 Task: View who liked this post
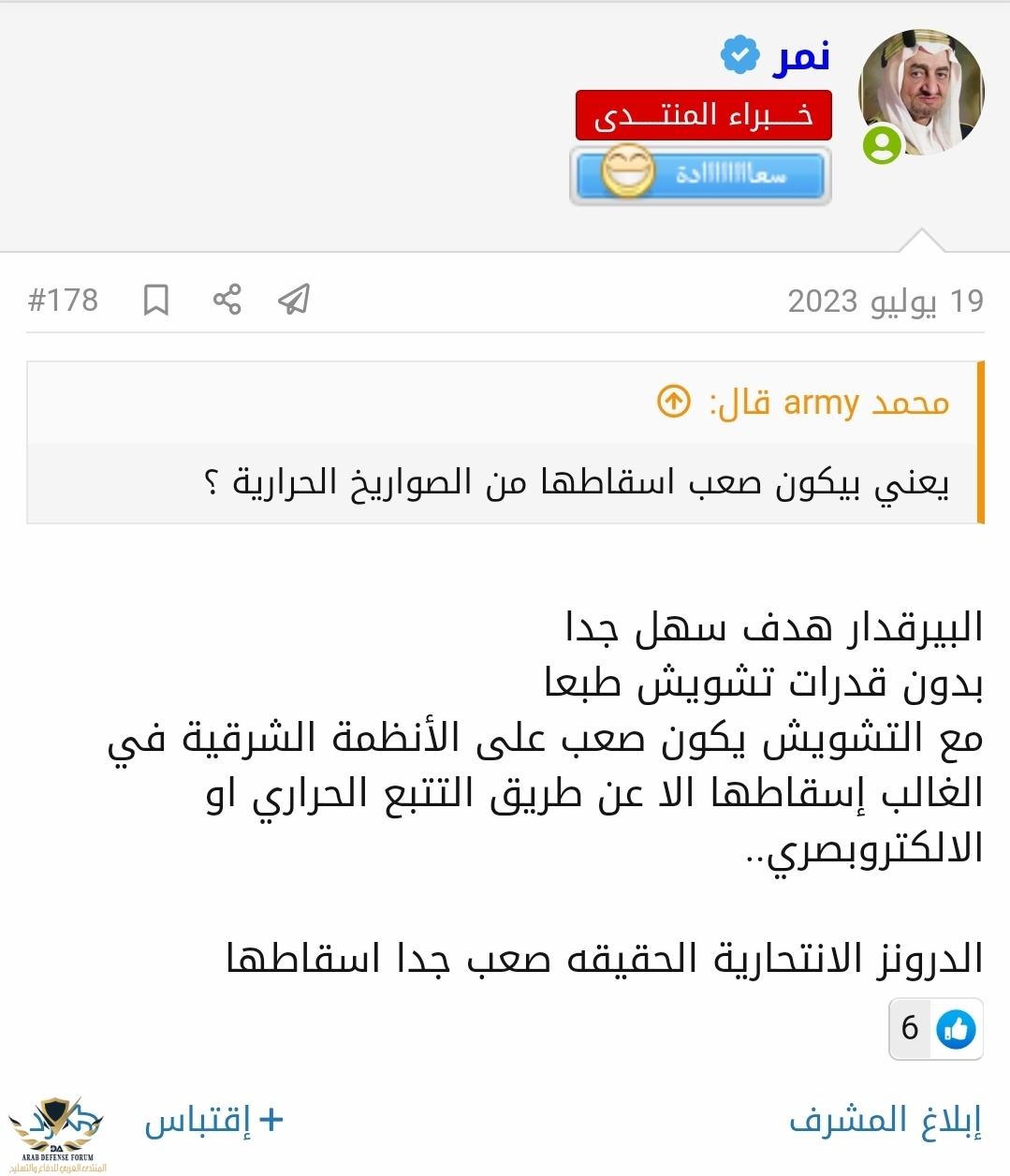[x=935, y=1028]
